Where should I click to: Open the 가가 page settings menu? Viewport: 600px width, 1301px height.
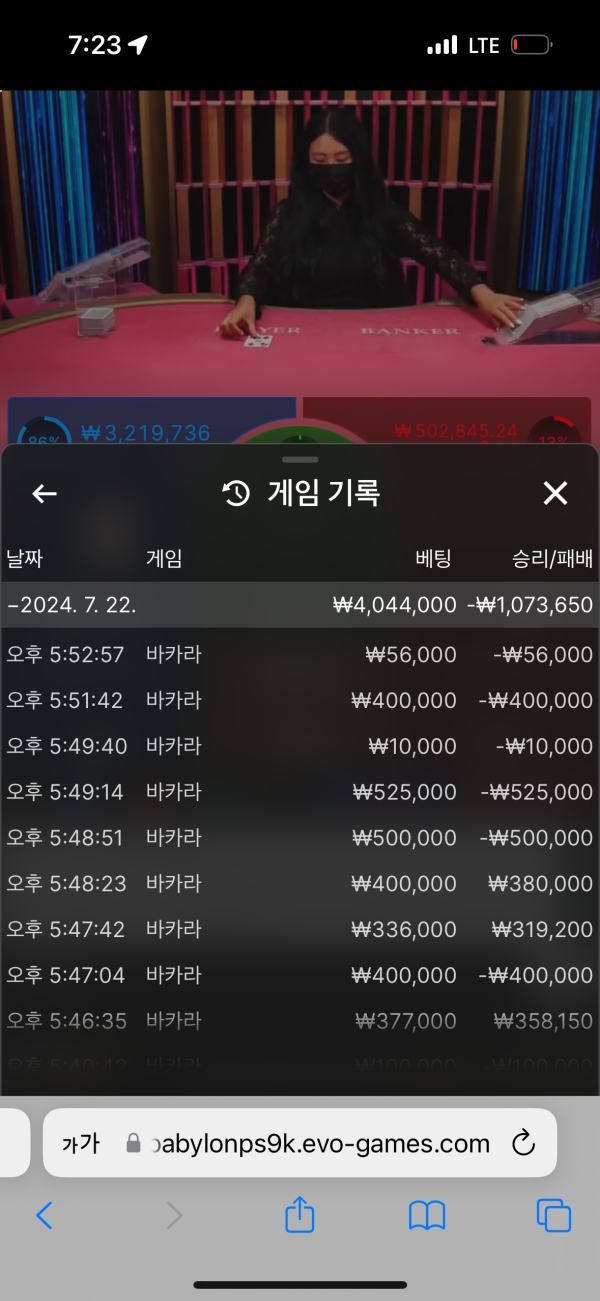[81, 1144]
